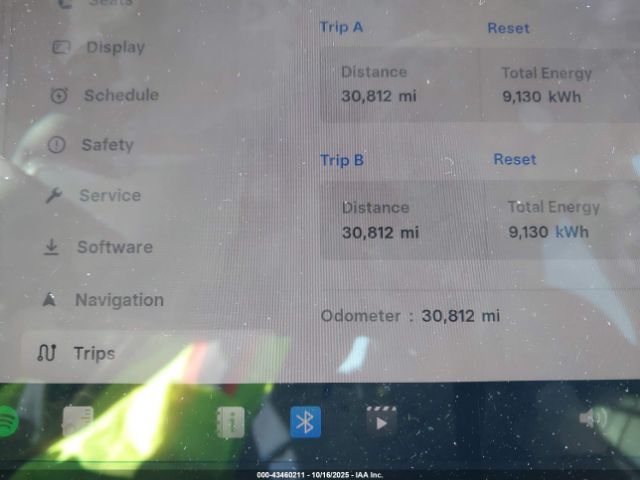Reset the Trip B counter

tap(514, 159)
